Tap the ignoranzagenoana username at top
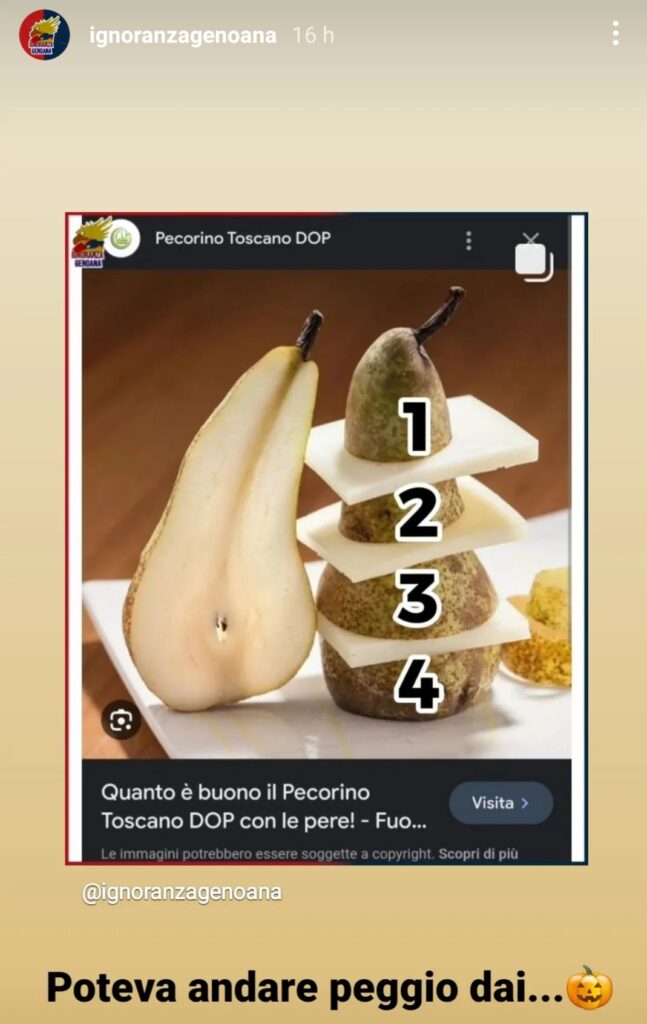 click(182, 35)
